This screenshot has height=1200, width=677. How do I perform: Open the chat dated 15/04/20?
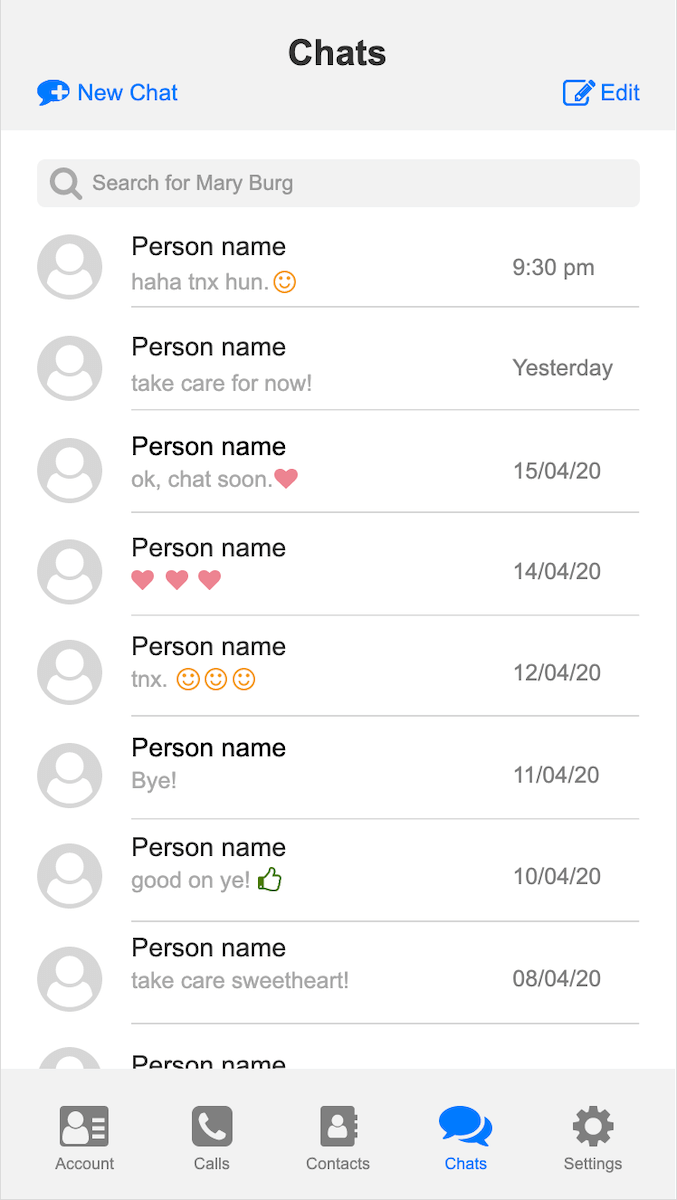click(x=338, y=470)
